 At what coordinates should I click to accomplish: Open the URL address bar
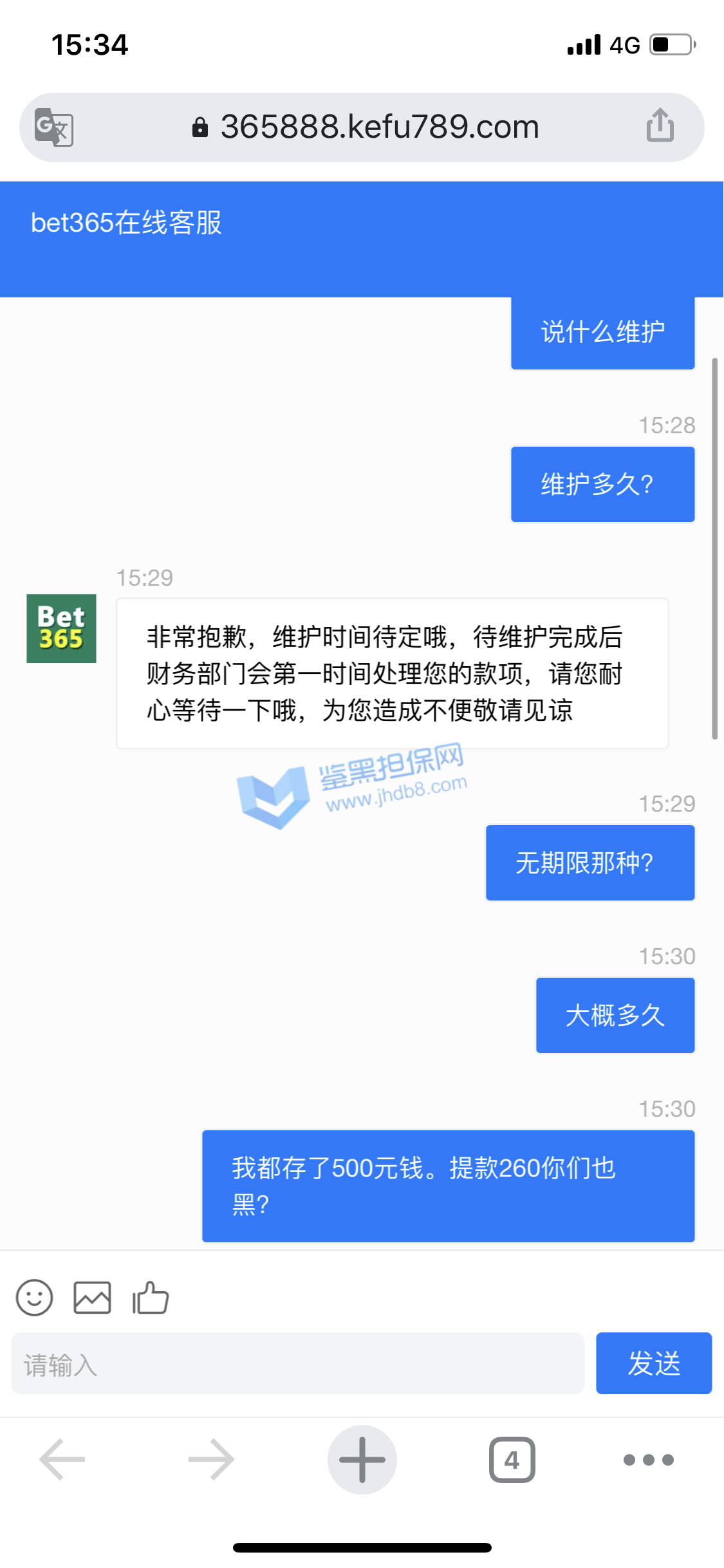[366, 127]
